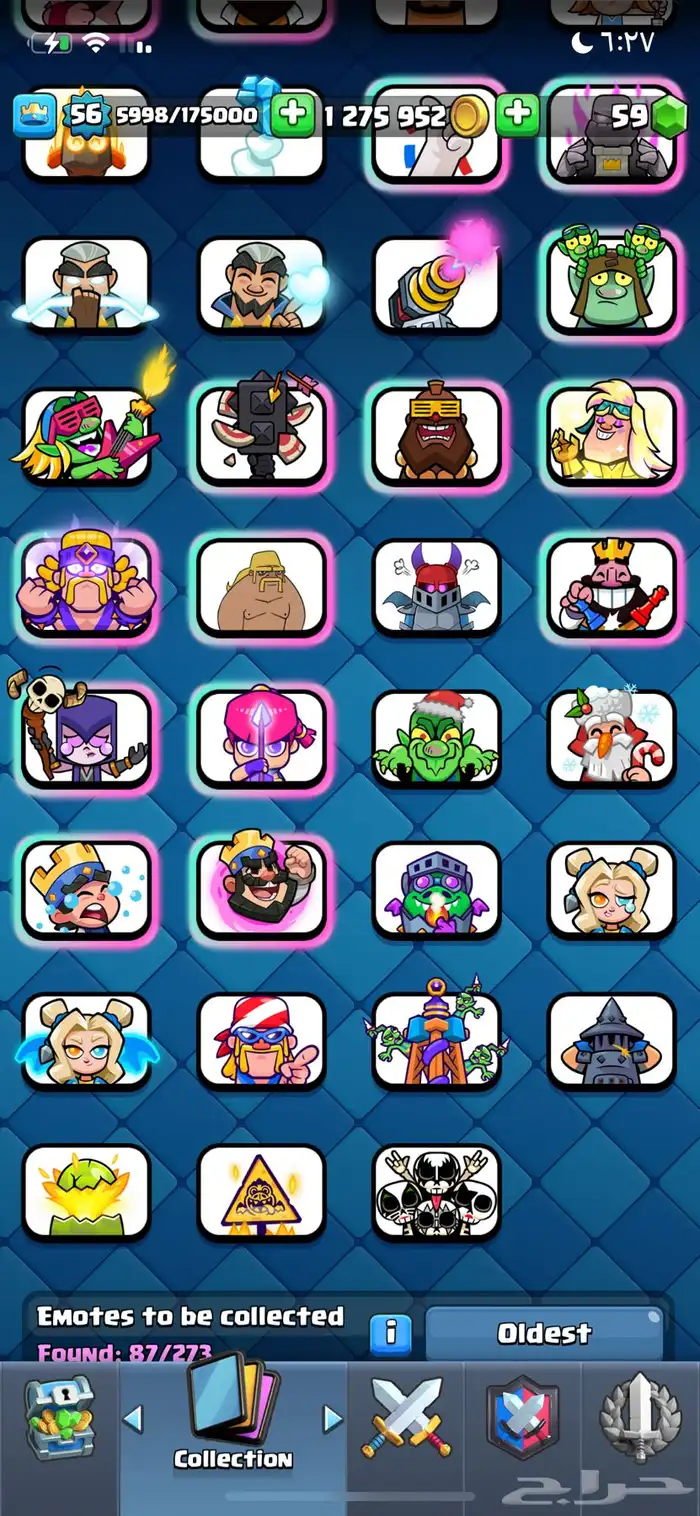
Task: Tap the left arrow beside Collection
Action: click(133, 1417)
